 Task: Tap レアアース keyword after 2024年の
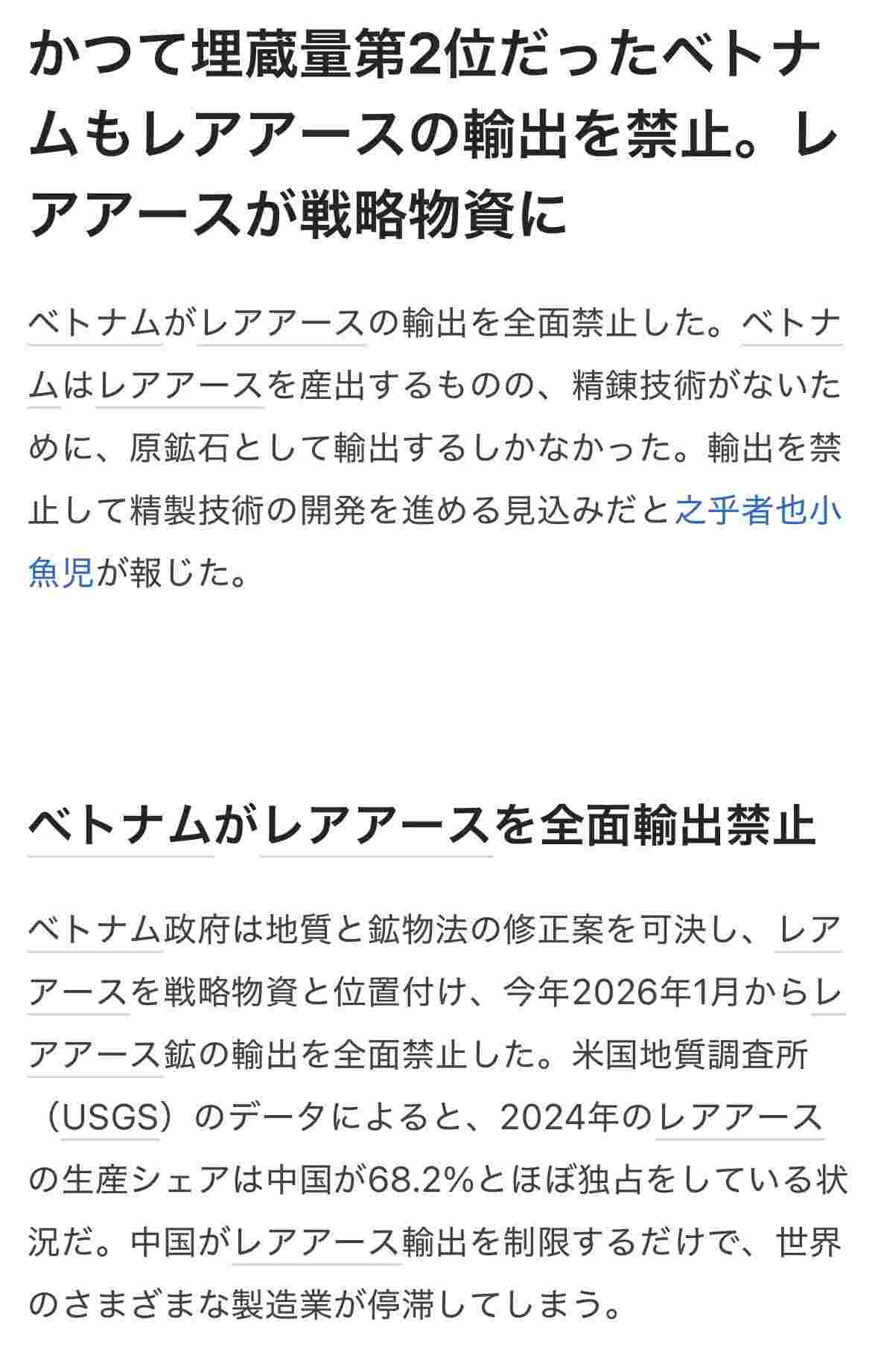click(739, 1117)
